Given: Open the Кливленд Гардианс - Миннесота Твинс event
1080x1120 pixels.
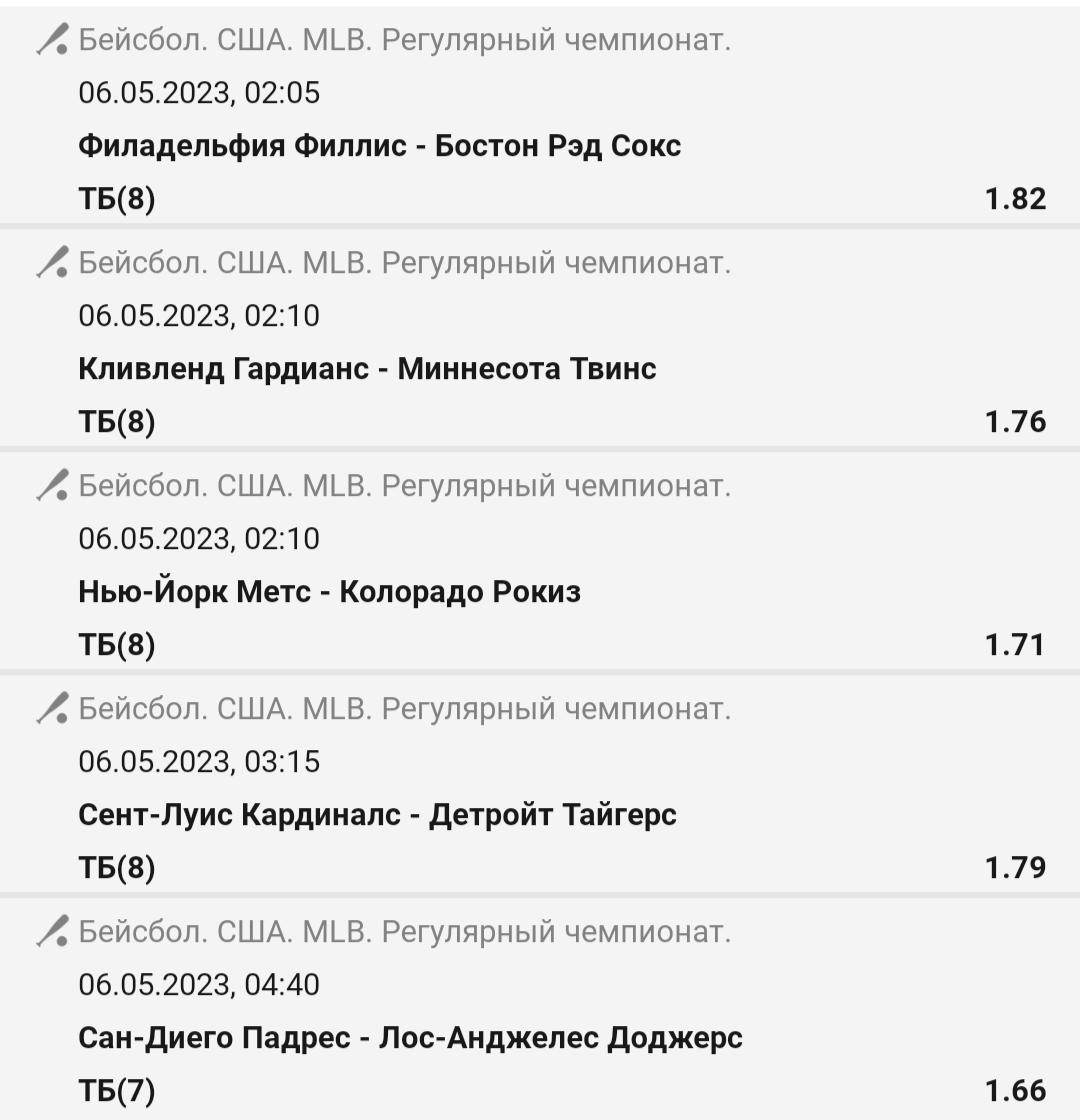Looking at the screenshot, I should (x=367, y=369).
